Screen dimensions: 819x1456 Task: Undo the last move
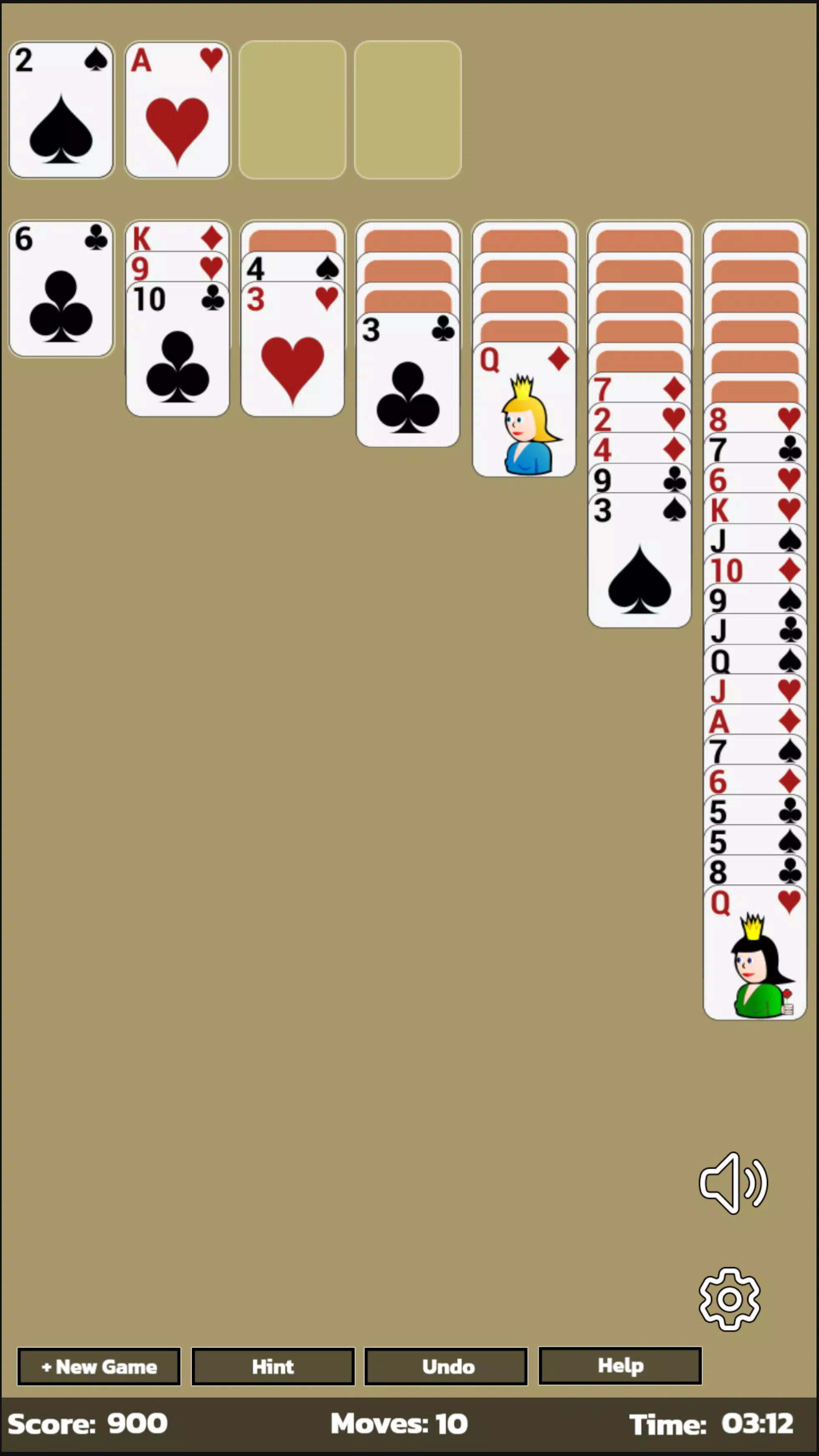[x=446, y=1366]
